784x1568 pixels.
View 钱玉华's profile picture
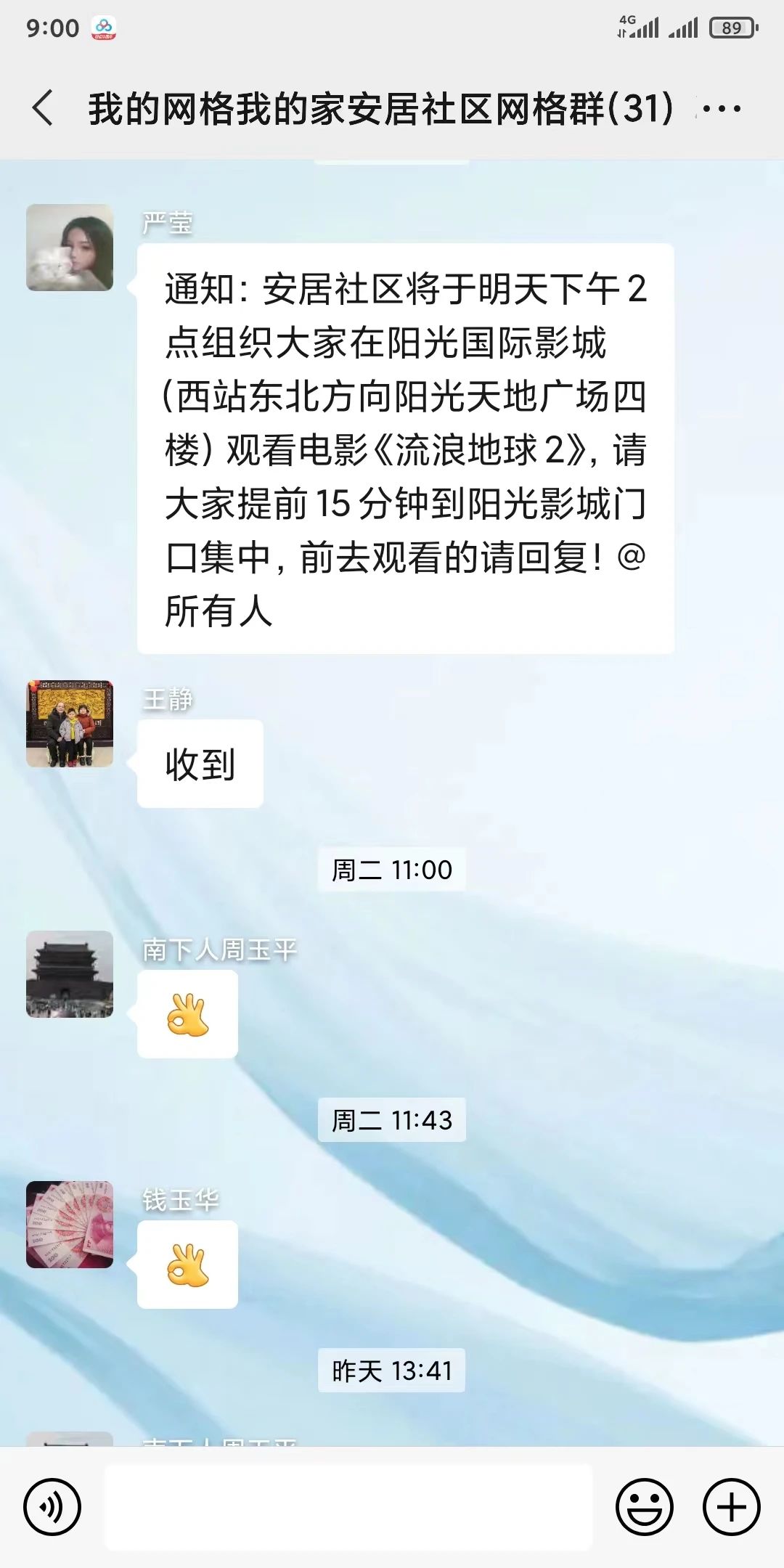click(x=70, y=1225)
